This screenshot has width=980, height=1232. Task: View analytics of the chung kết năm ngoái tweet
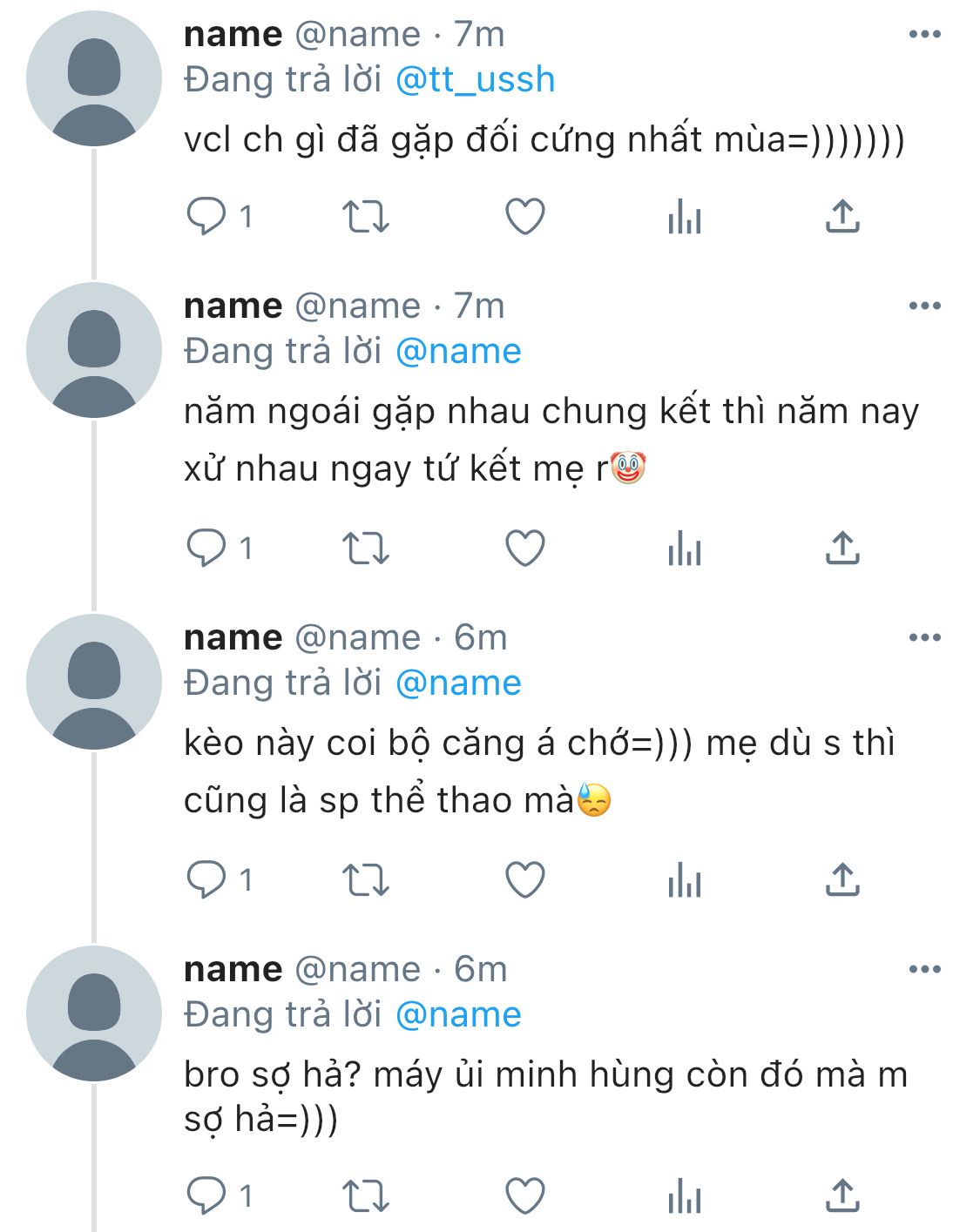(x=685, y=549)
